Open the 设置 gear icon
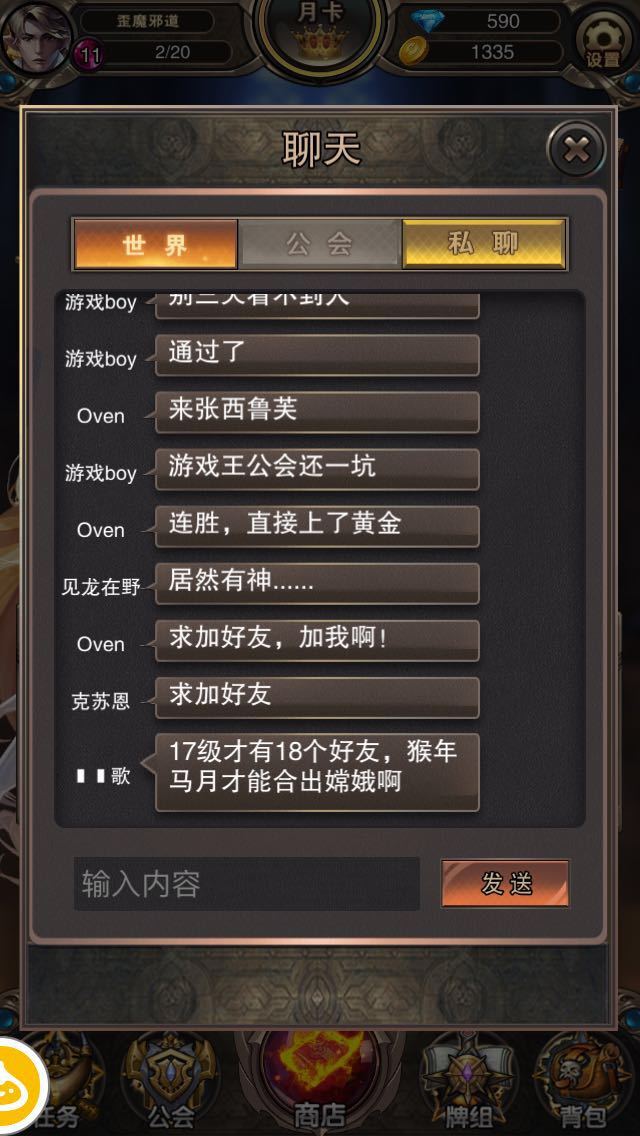This screenshot has width=640, height=1136. (x=603, y=40)
